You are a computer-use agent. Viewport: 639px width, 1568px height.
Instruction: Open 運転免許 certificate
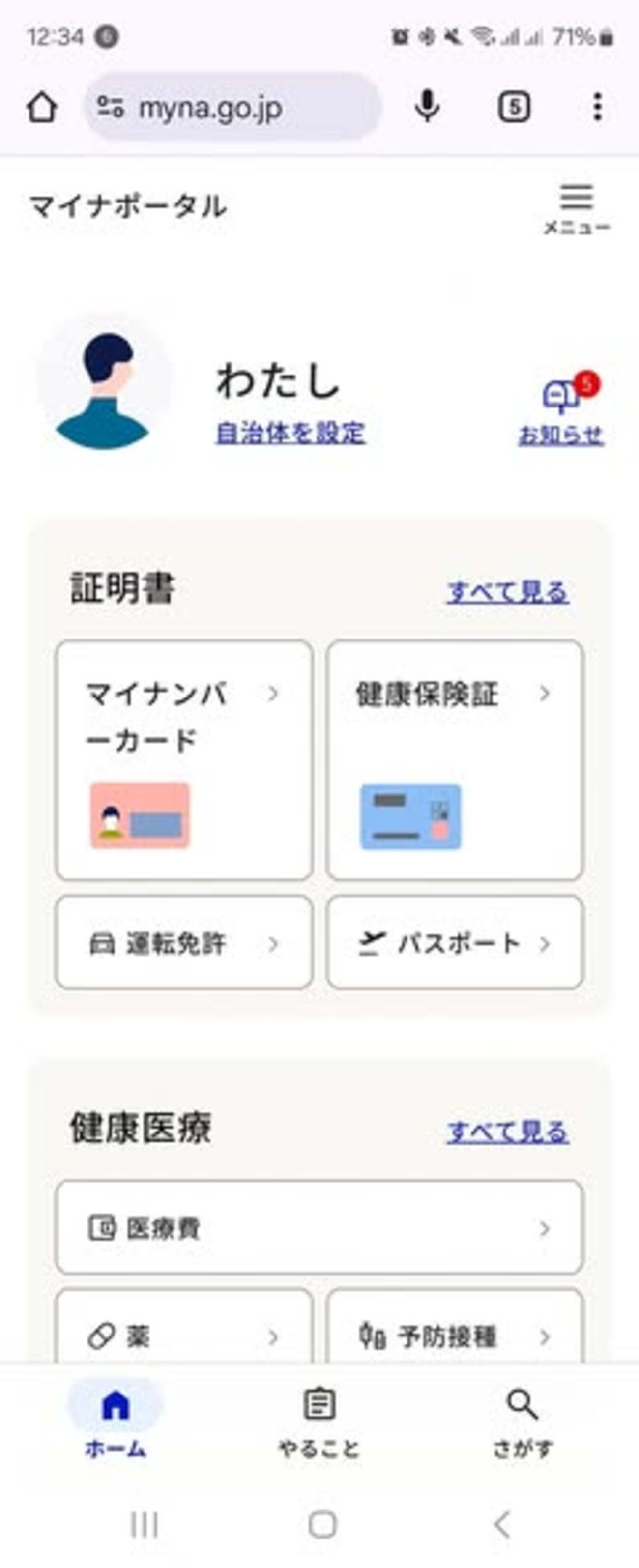(184, 943)
